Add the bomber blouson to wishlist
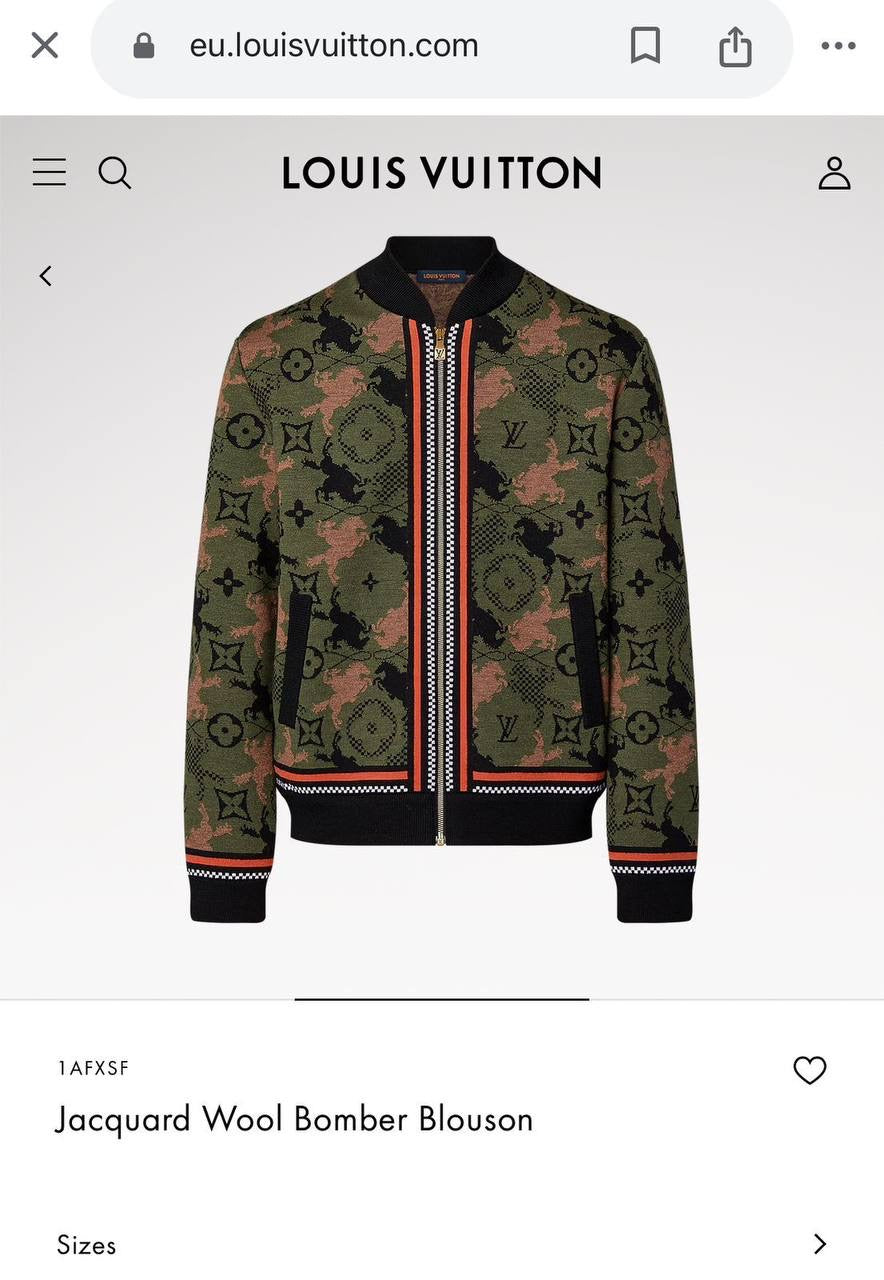The height and width of the screenshot is (1280, 884). pos(809,1070)
